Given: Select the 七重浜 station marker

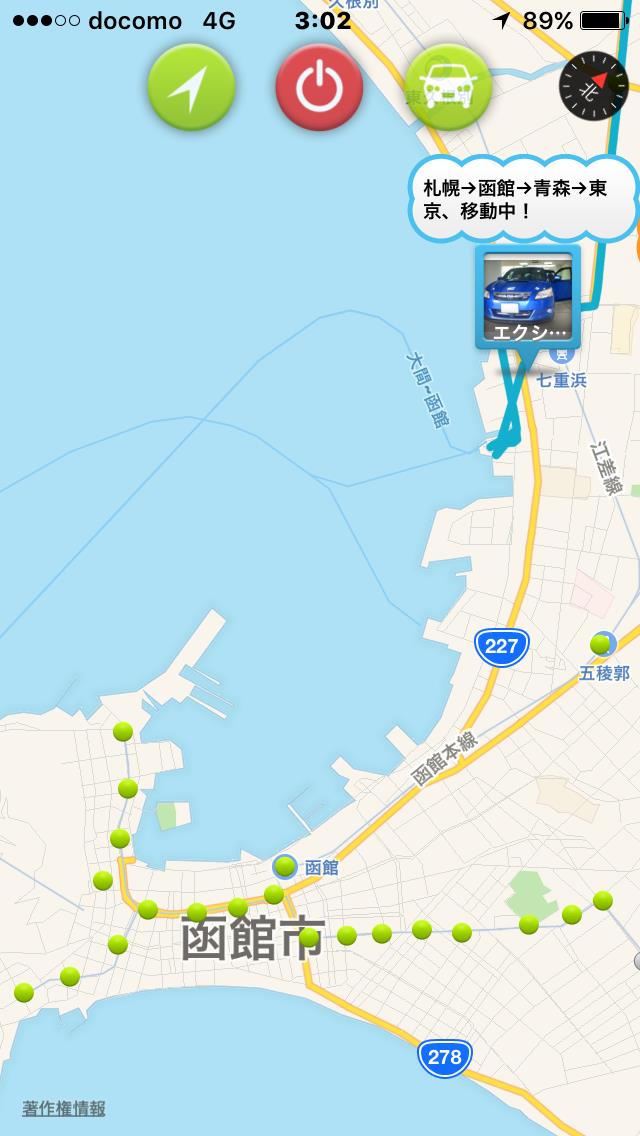Looking at the screenshot, I should coord(561,356).
